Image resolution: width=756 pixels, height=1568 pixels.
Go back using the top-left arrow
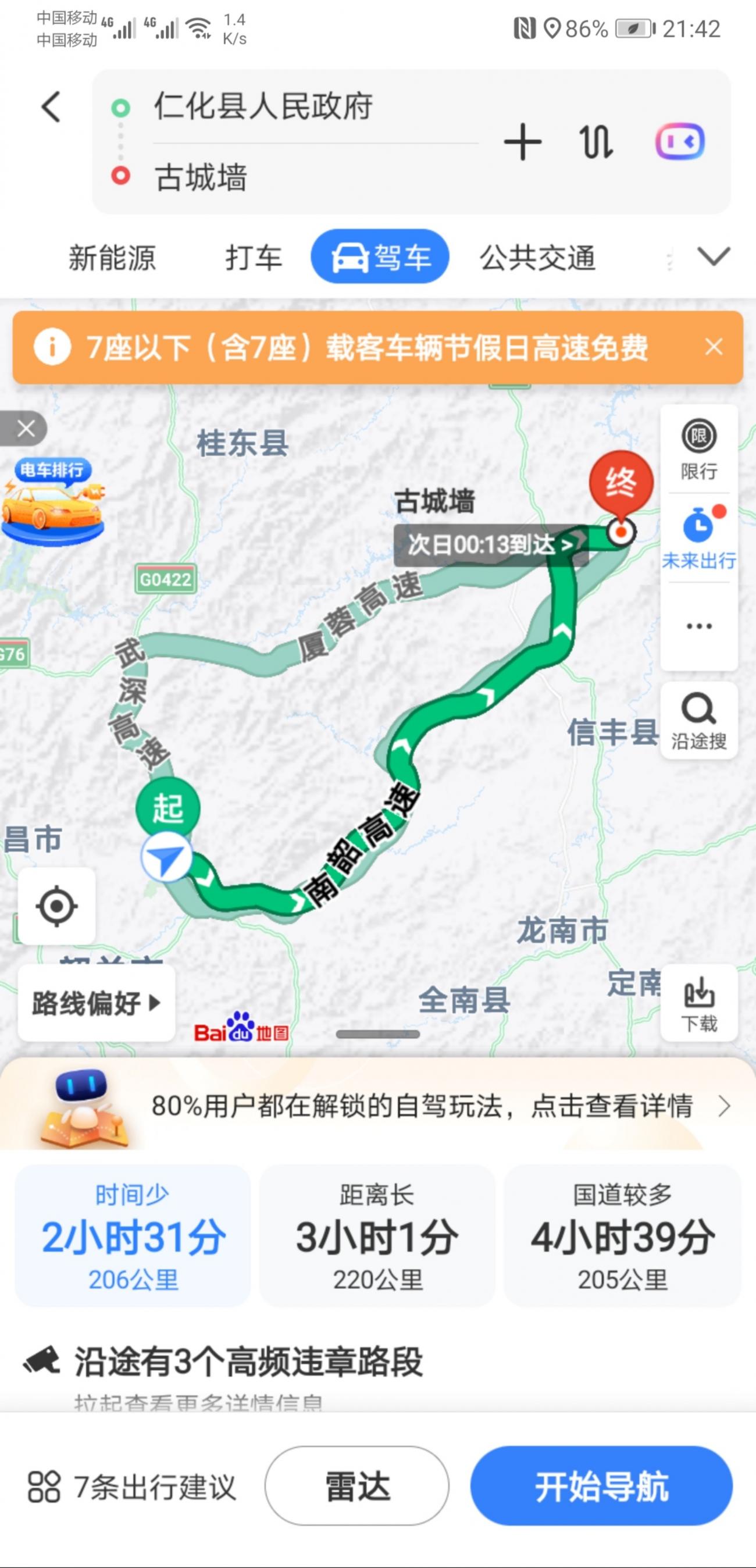coord(52,107)
